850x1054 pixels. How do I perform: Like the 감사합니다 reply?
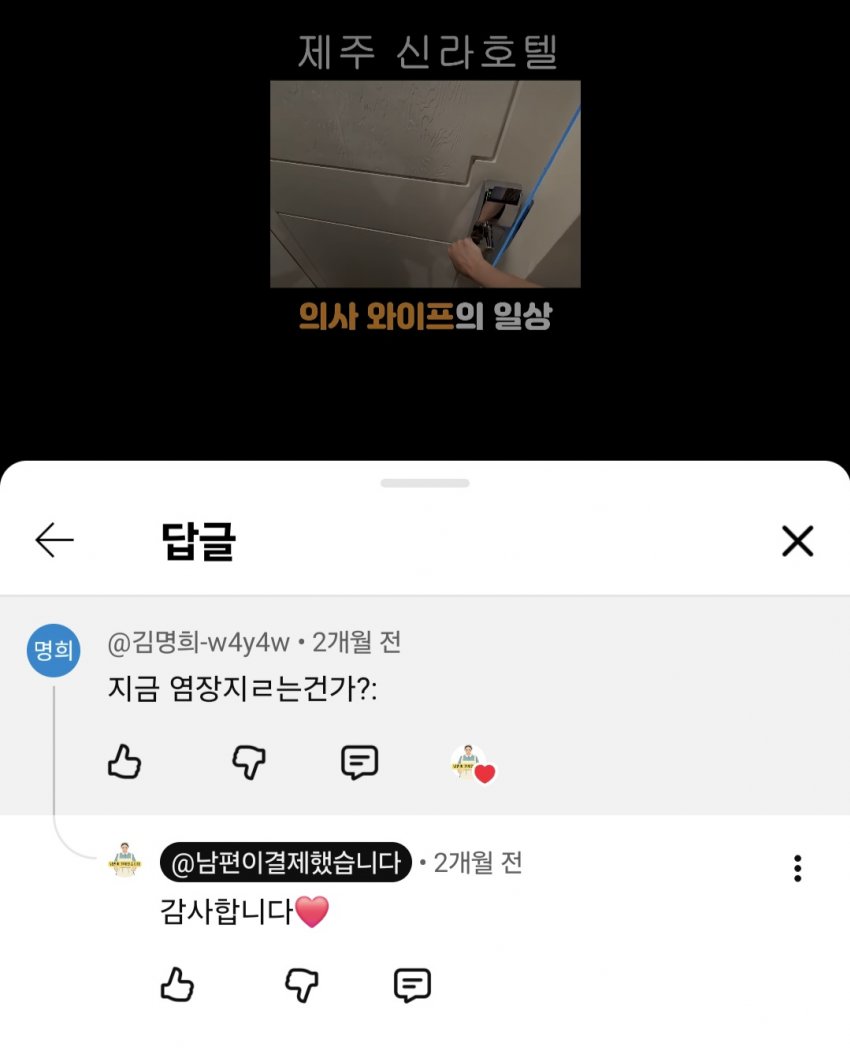pyautogui.click(x=177, y=985)
